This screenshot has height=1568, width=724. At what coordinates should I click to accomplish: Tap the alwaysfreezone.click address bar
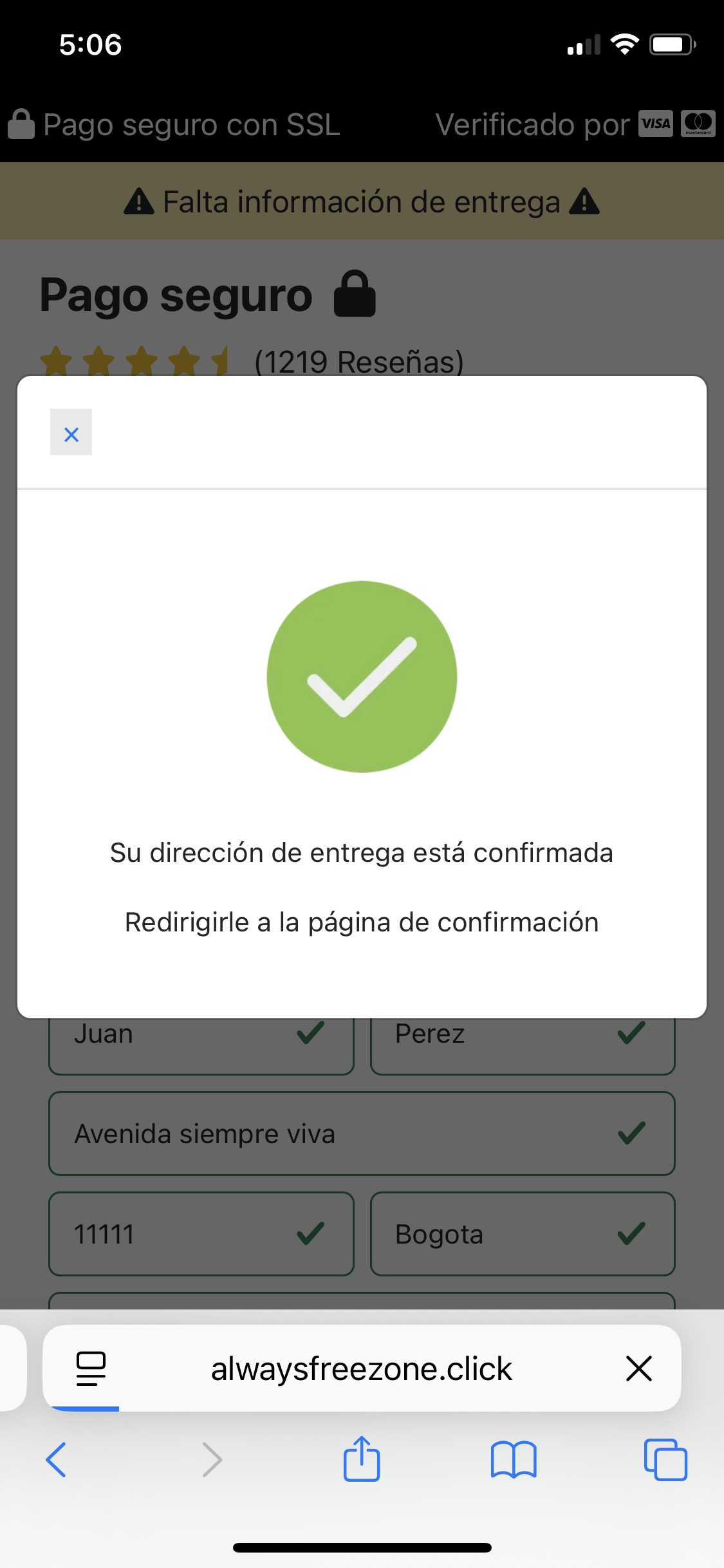click(x=361, y=1368)
